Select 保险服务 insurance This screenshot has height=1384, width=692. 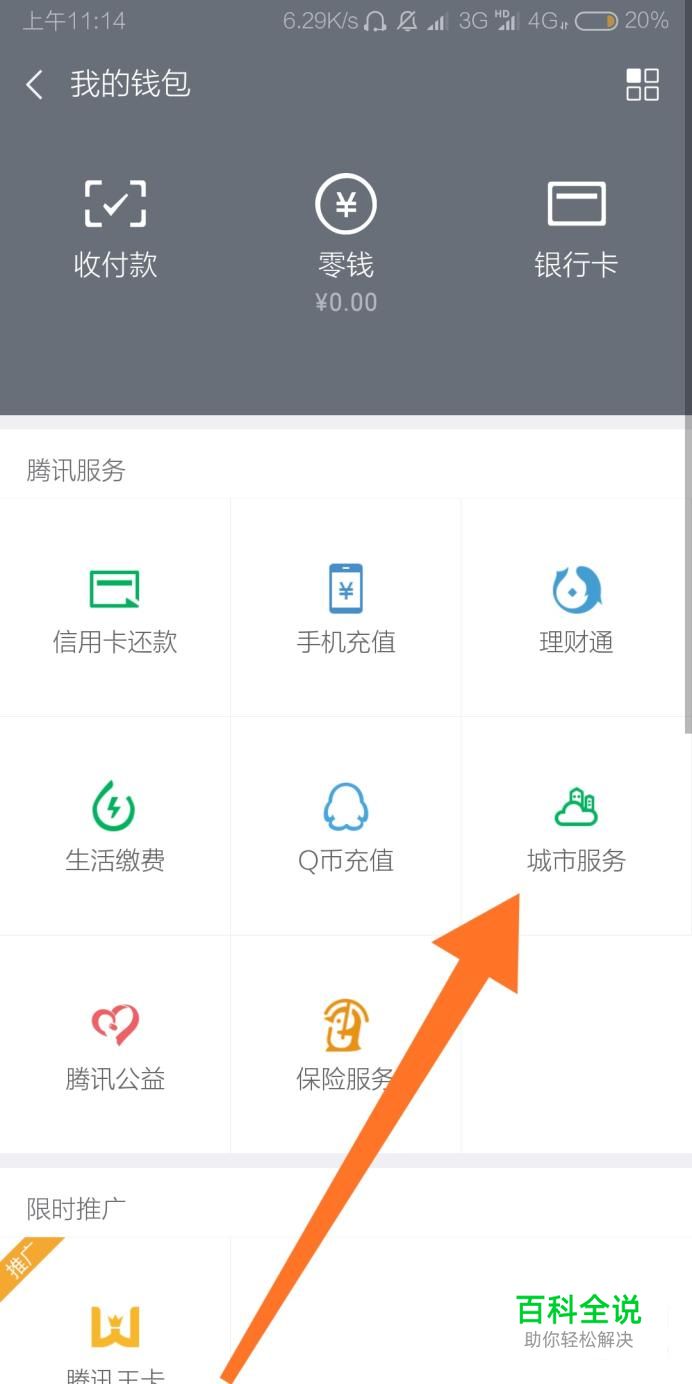[x=346, y=1045]
